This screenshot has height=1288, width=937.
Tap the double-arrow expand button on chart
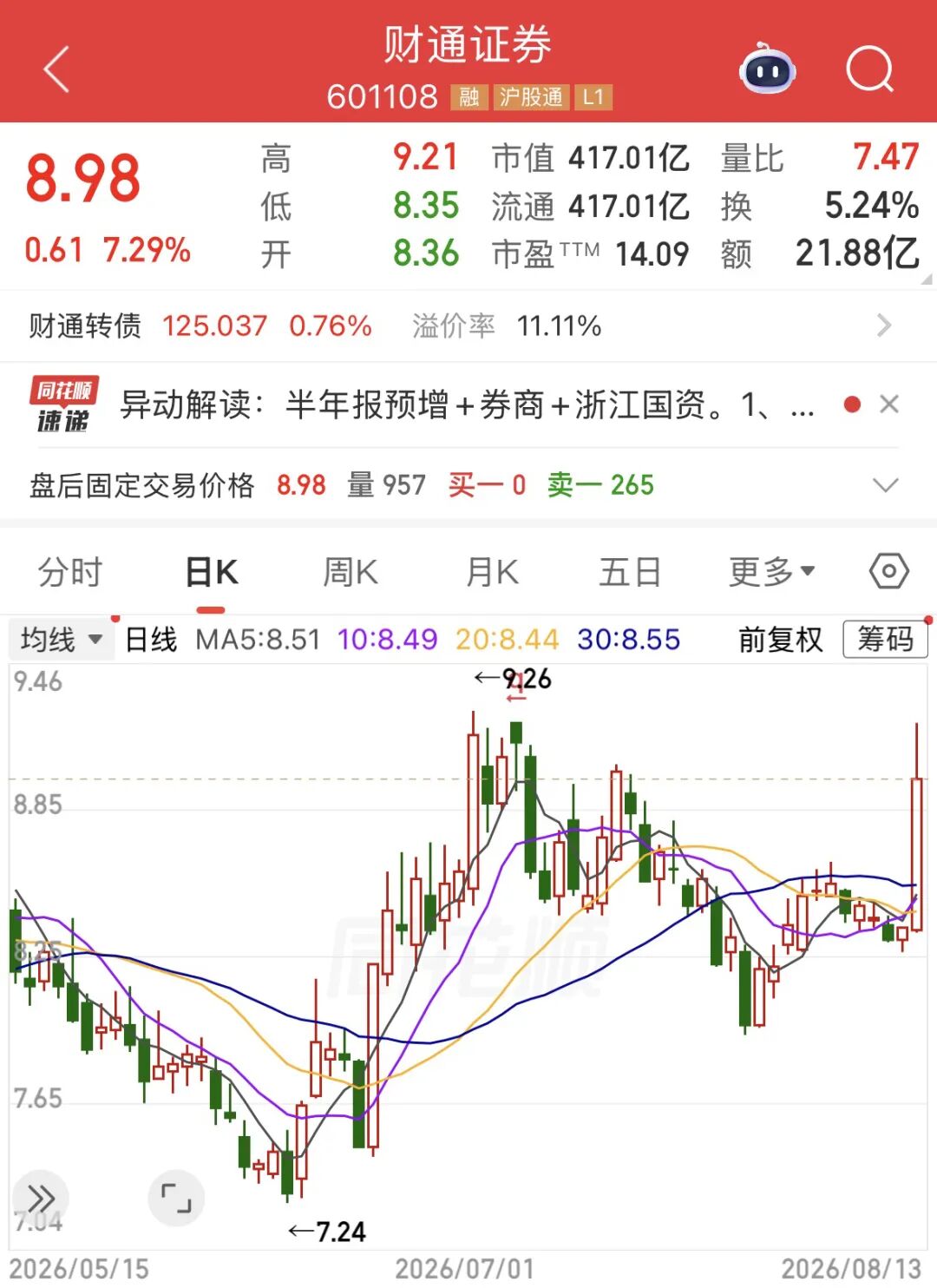pos(41,1199)
